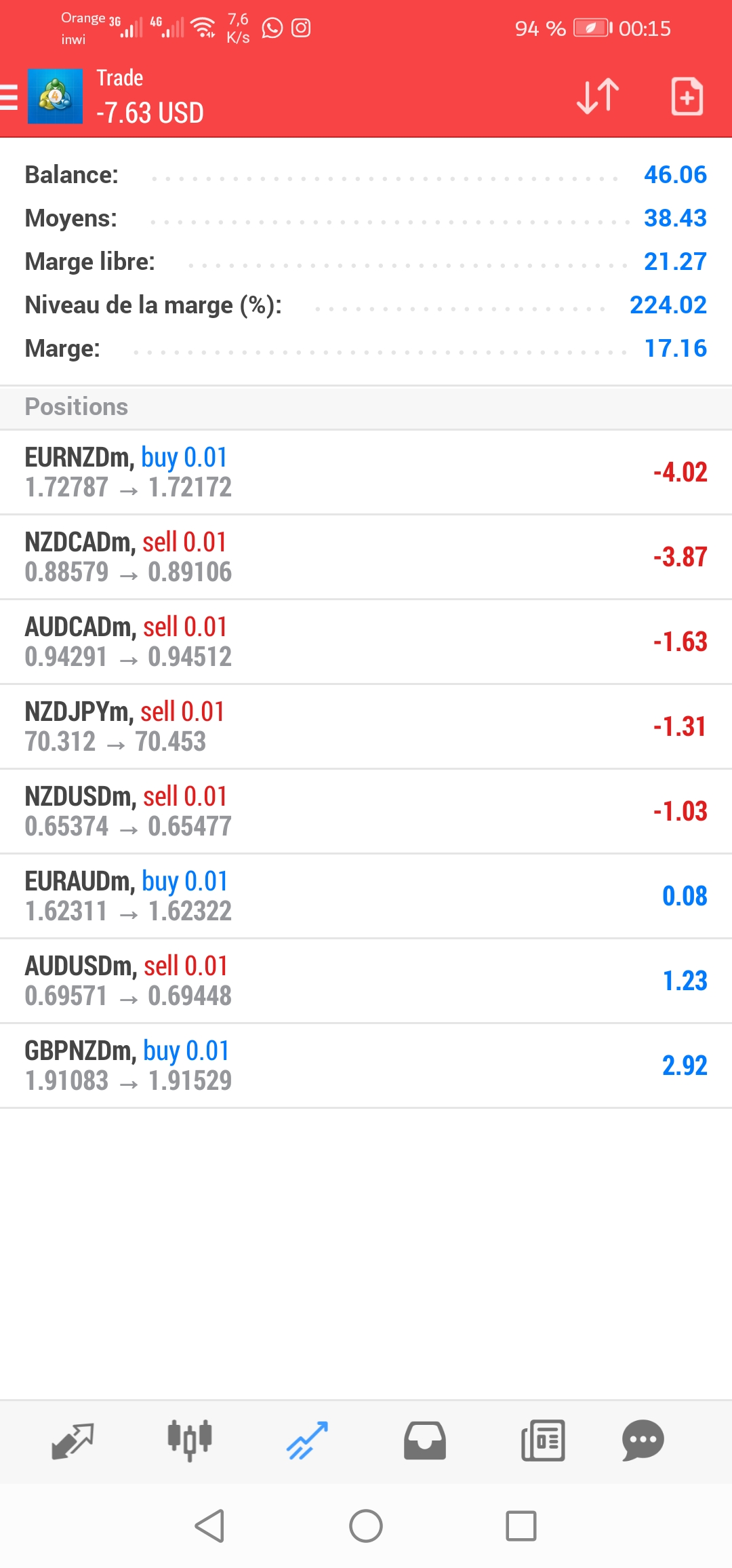Create a new order with the plus icon
Viewport: 732px width, 1568px height.
pyautogui.click(x=687, y=96)
